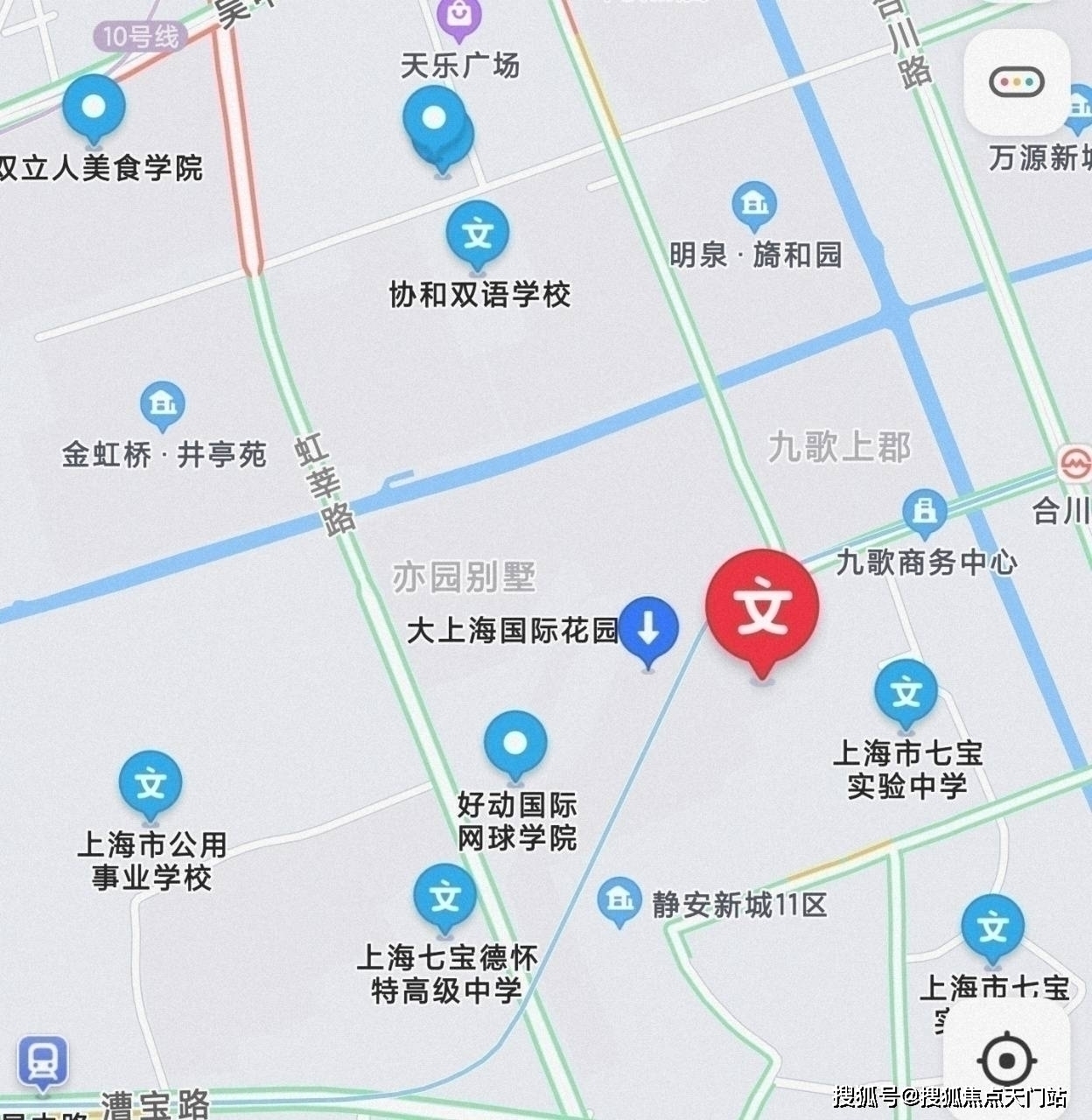Open 明泉·旖和园 residence marker
Screen dimensions: 1092x1120
click(x=753, y=205)
